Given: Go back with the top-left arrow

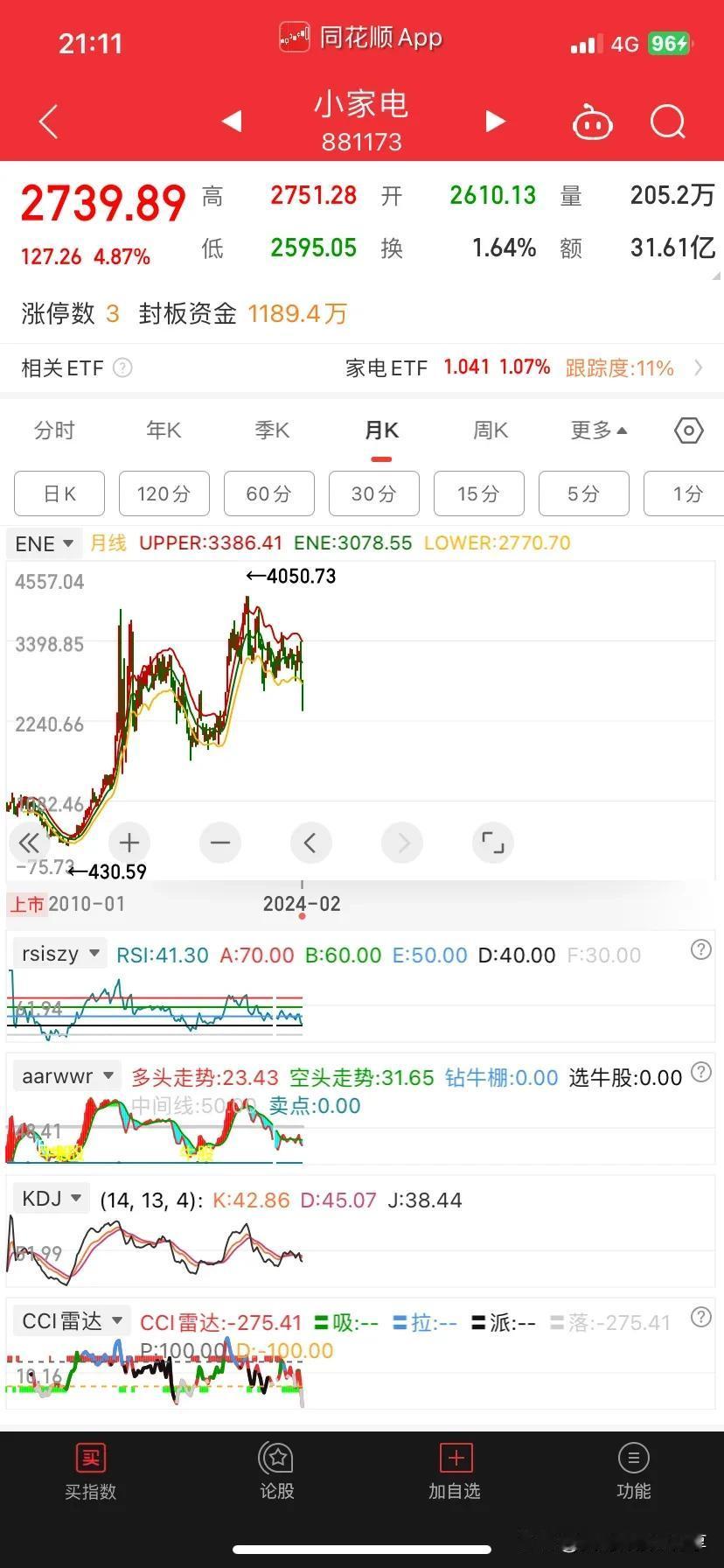Looking at the screenshot, I should click(x=49, y=122).
